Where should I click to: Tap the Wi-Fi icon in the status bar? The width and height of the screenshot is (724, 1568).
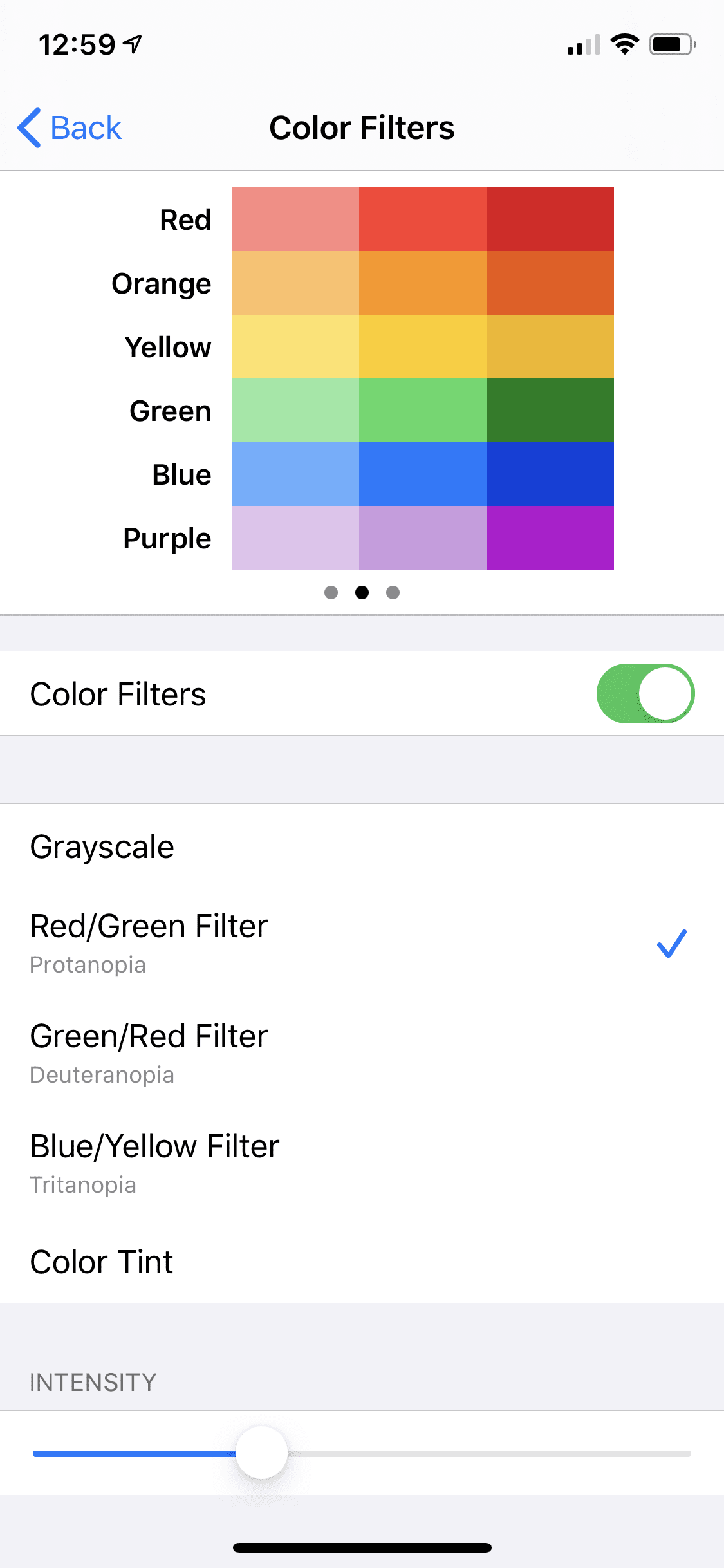click(x=623, y=44)
